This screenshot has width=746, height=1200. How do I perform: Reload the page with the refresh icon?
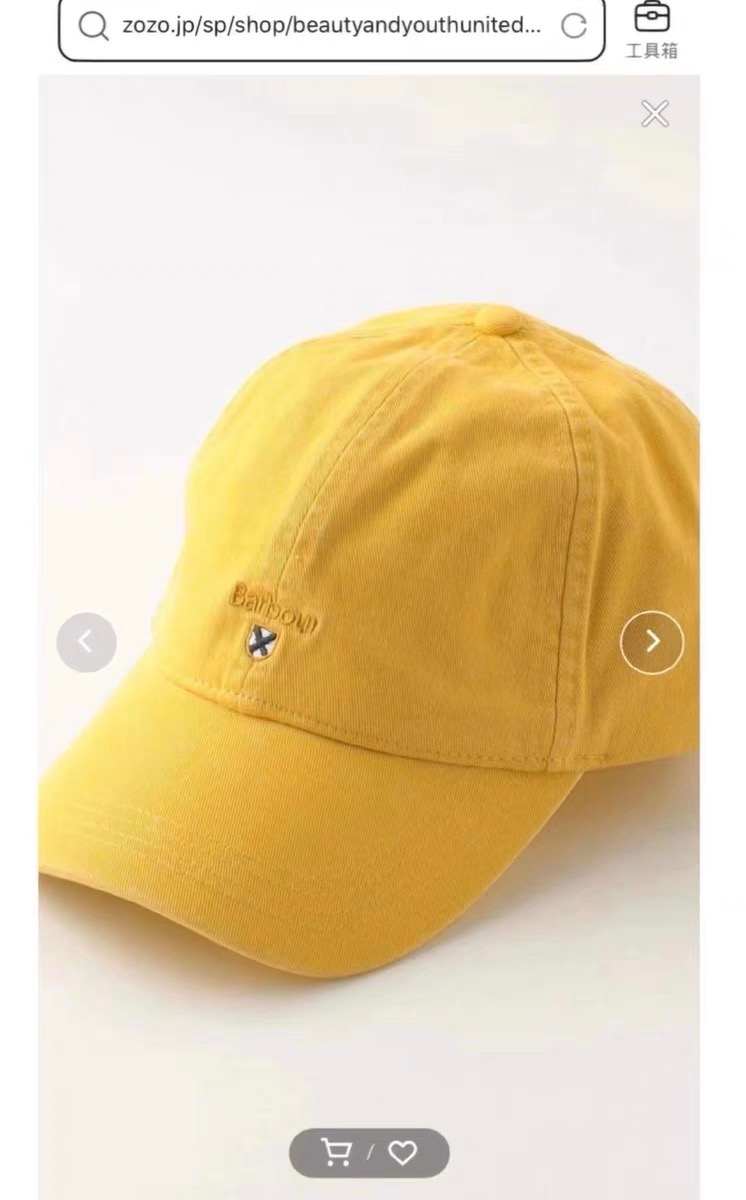[x=574, y=27]
